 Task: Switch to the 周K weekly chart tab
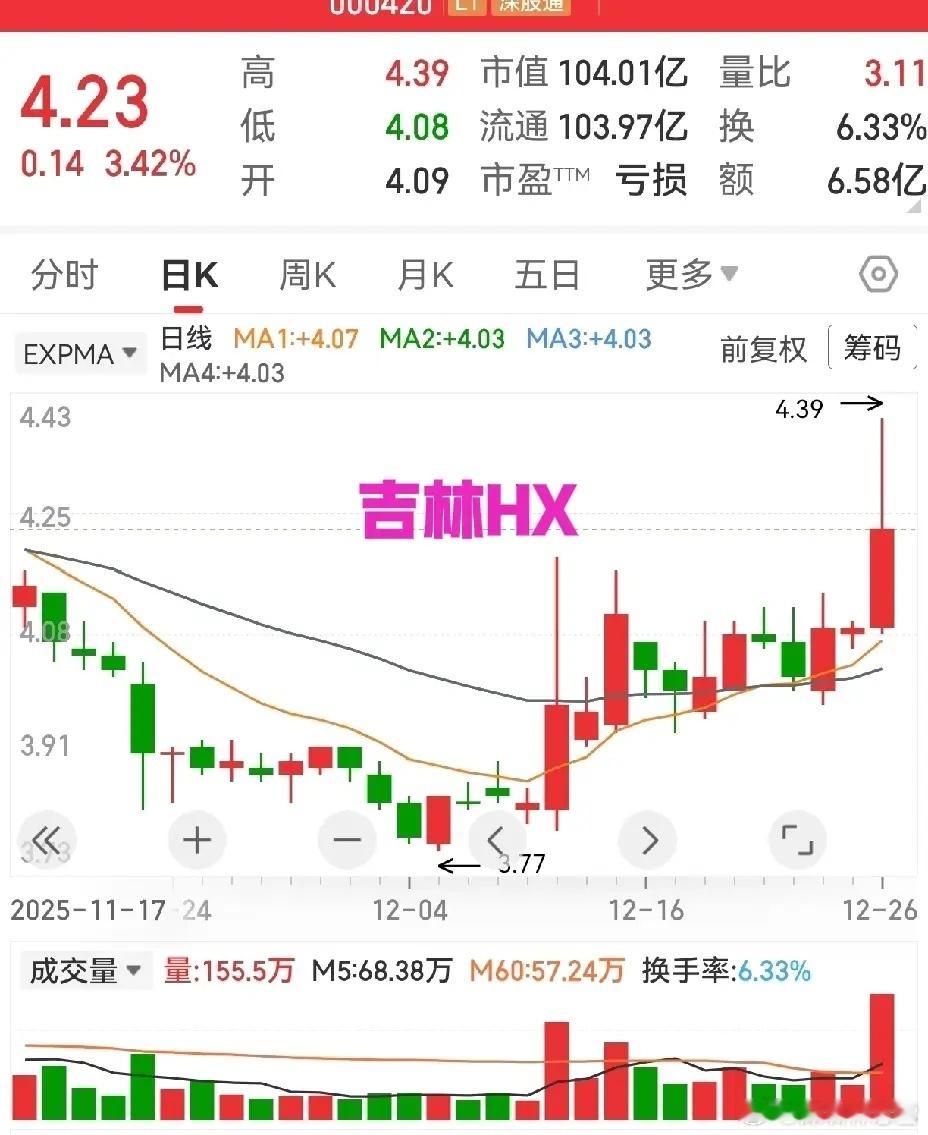306,275
